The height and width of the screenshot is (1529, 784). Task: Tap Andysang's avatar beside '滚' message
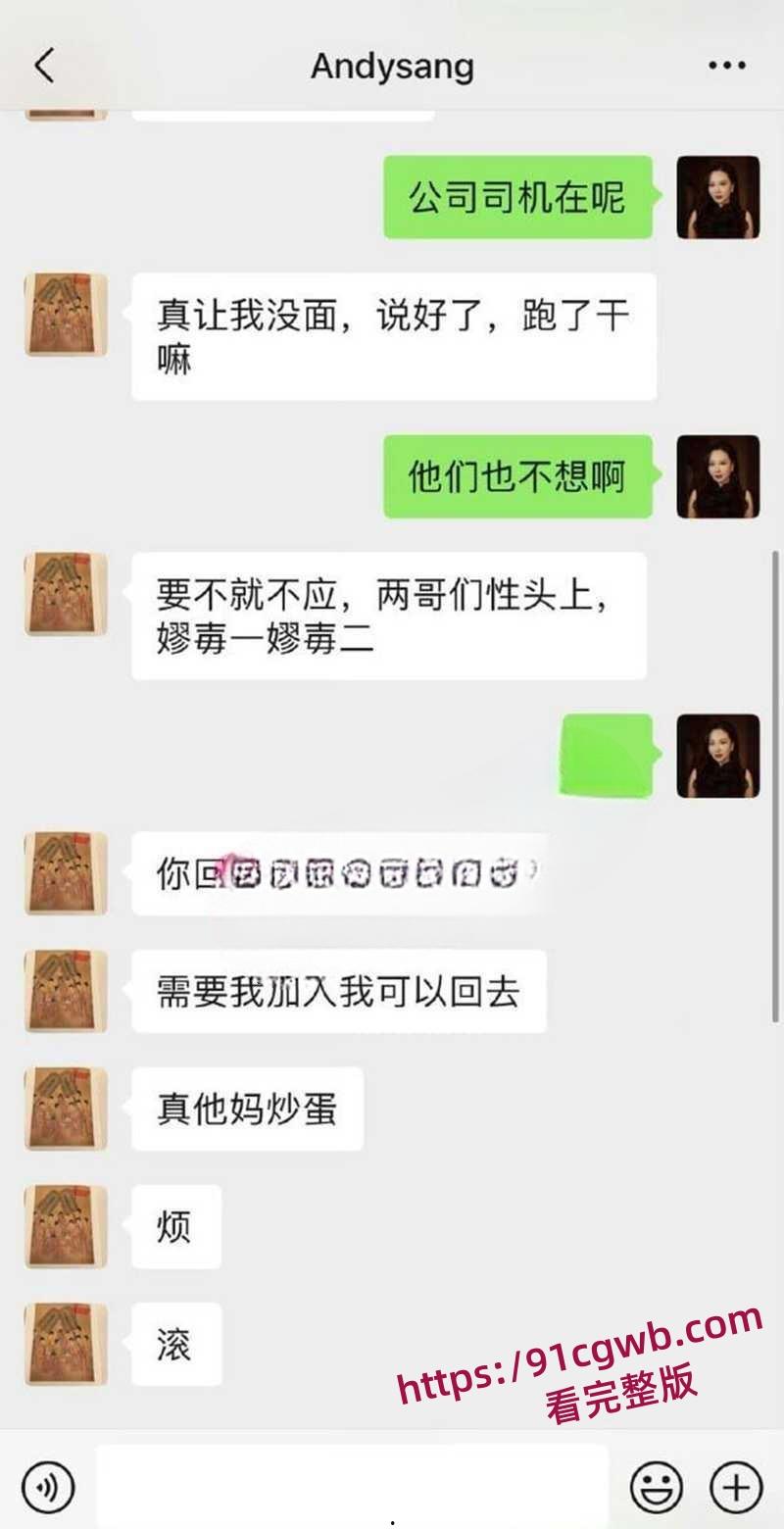coord(64,1345)
